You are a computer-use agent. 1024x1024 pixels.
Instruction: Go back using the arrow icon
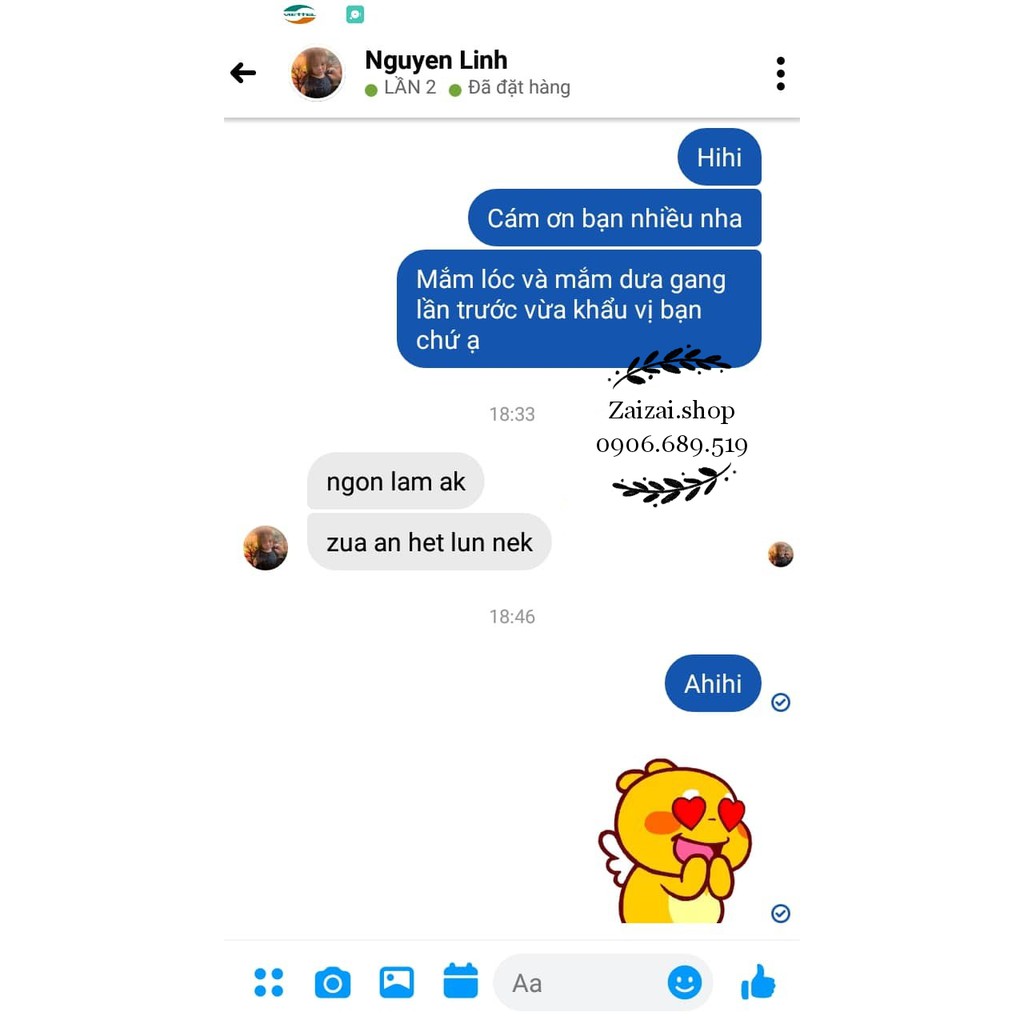click(x=243, y=72)
